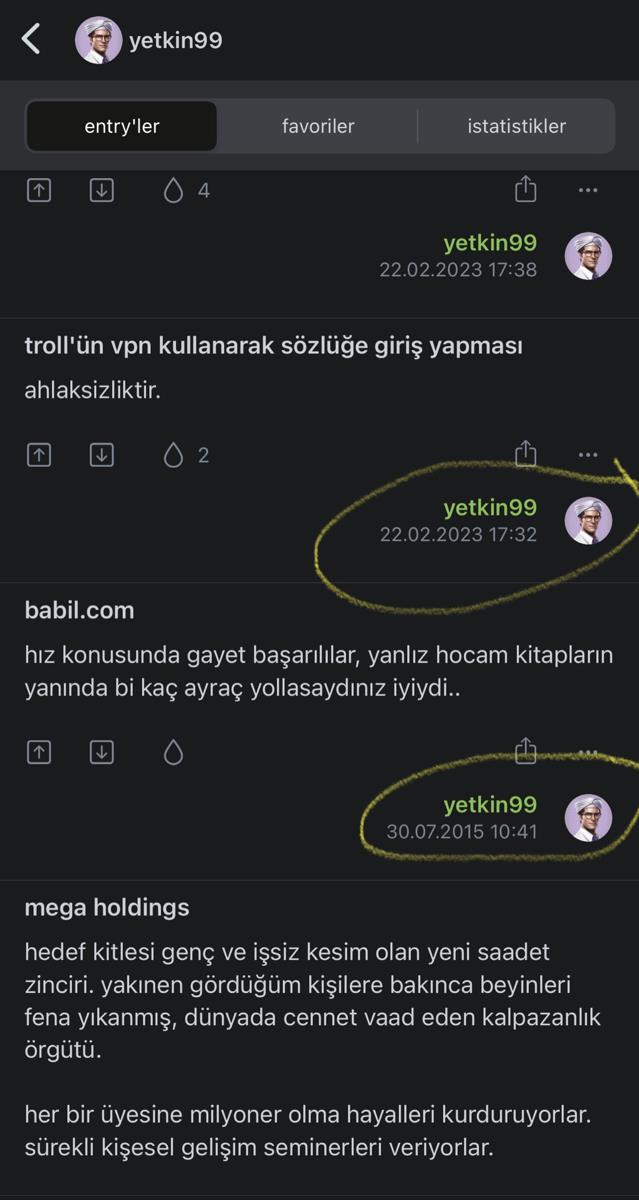
Task: Favorite the babil.com entry with the droplet
Action: pos(174,753)
